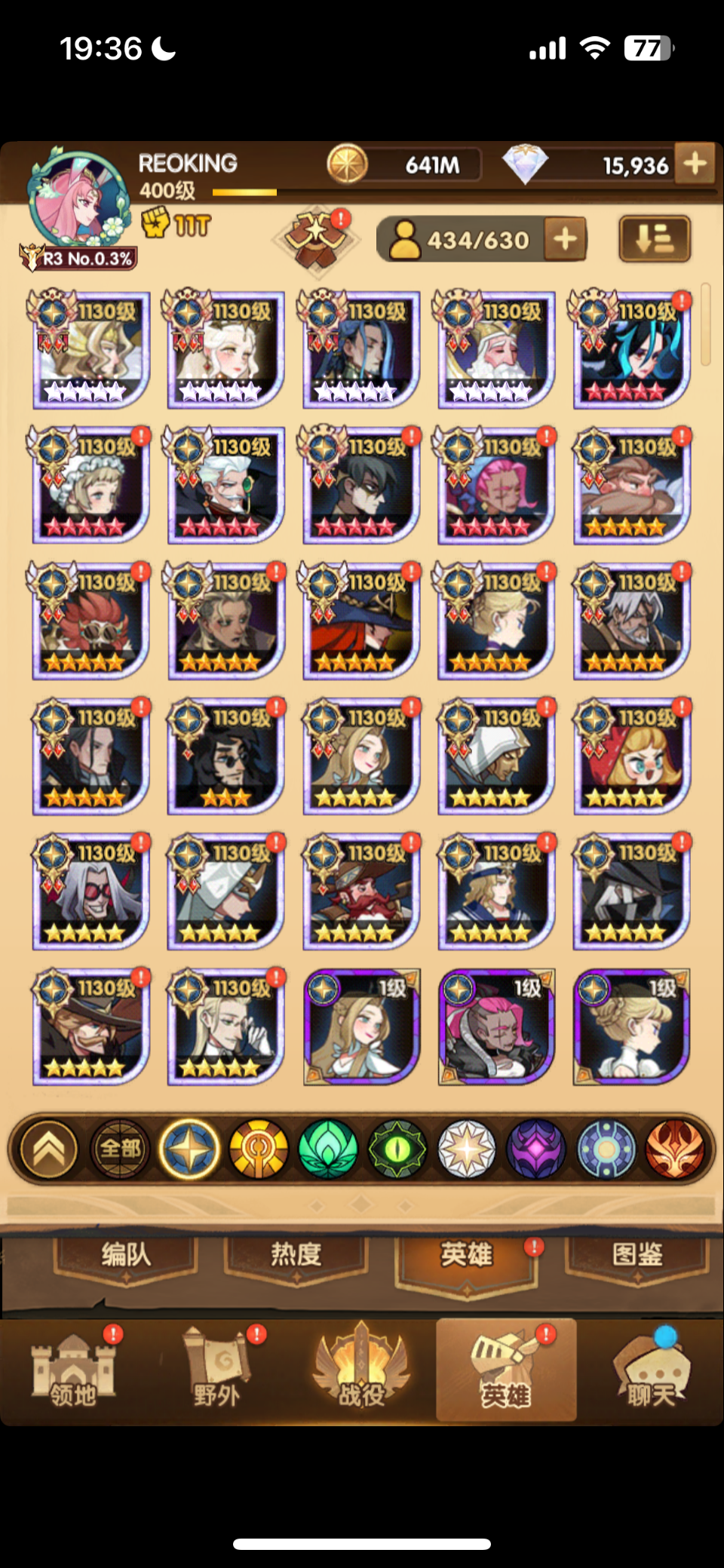Expand hero slots next to 434/630
724x1568 pixels.
[565, 239]
